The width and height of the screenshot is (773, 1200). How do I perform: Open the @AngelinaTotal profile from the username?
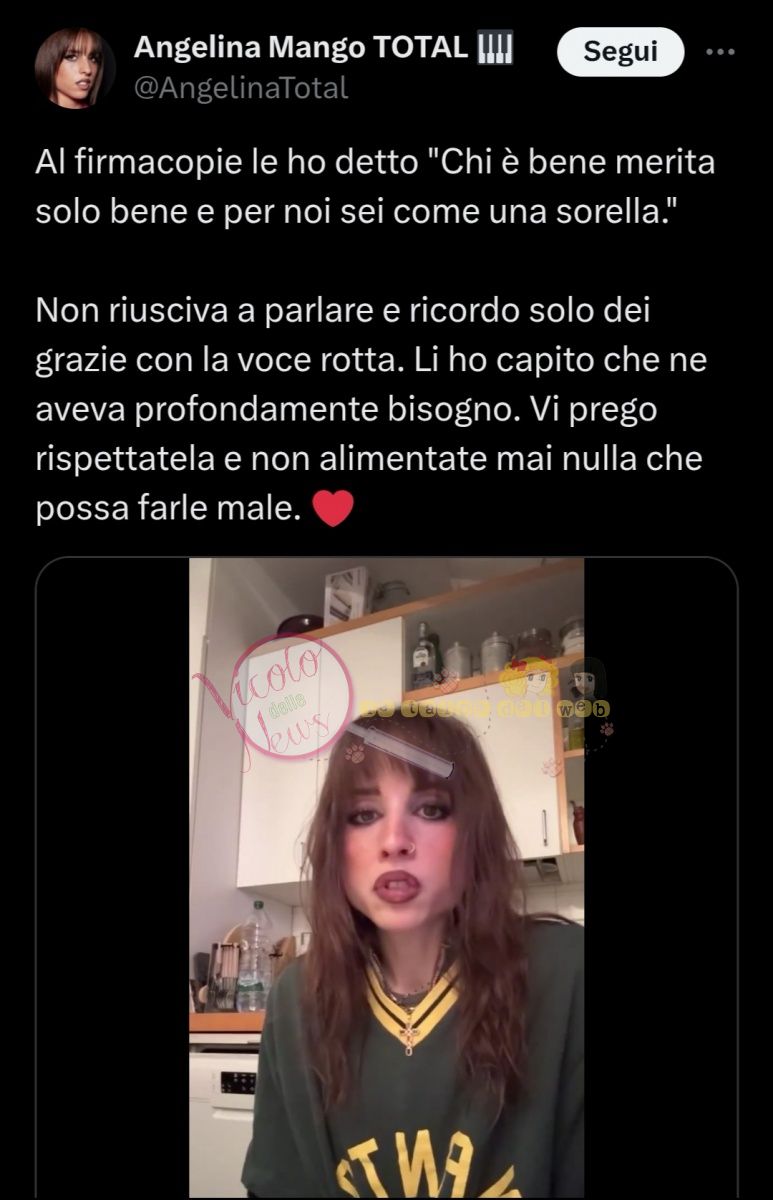pyautogui.click(x=240, y=88)
